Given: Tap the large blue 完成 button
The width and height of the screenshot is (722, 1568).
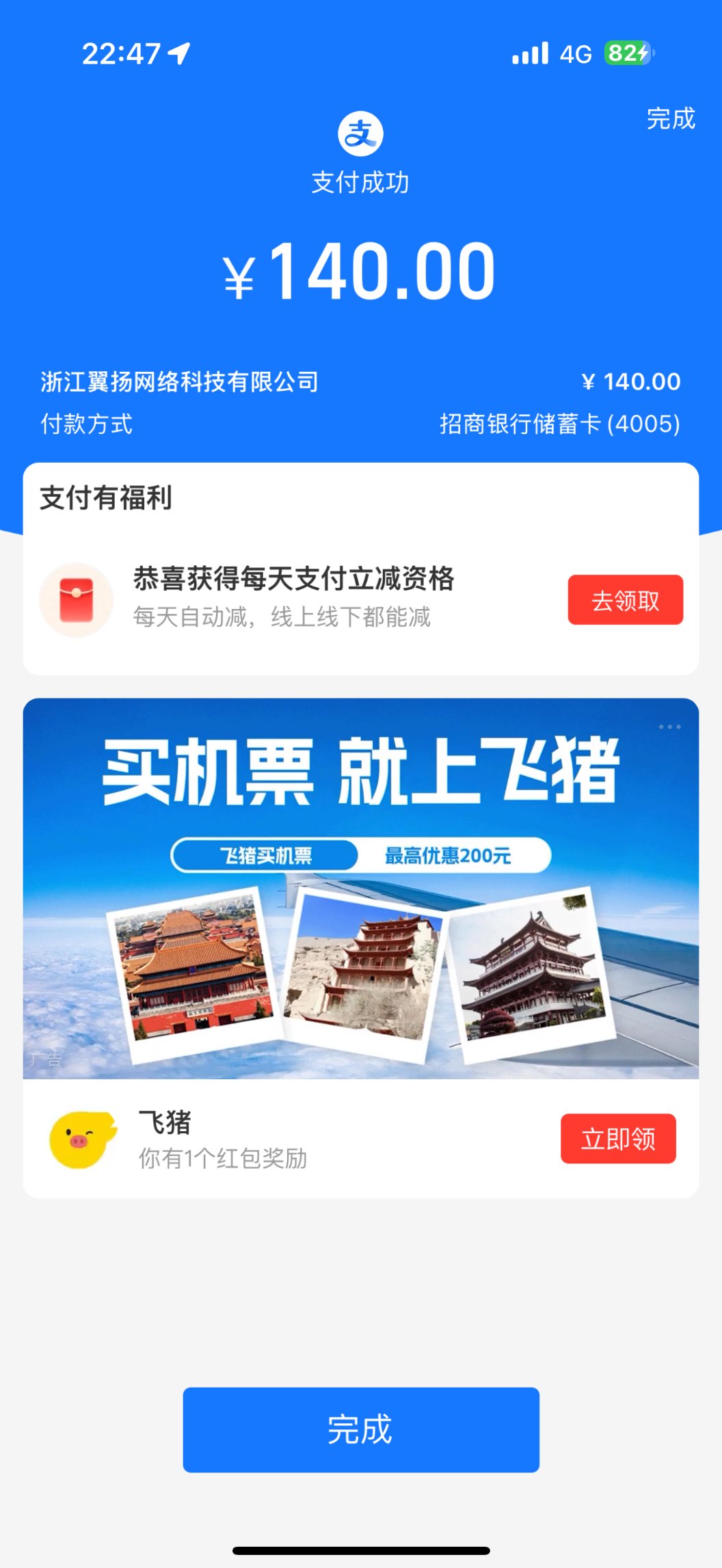Looking at the screenshot, I should click(x=361, y=1430).
